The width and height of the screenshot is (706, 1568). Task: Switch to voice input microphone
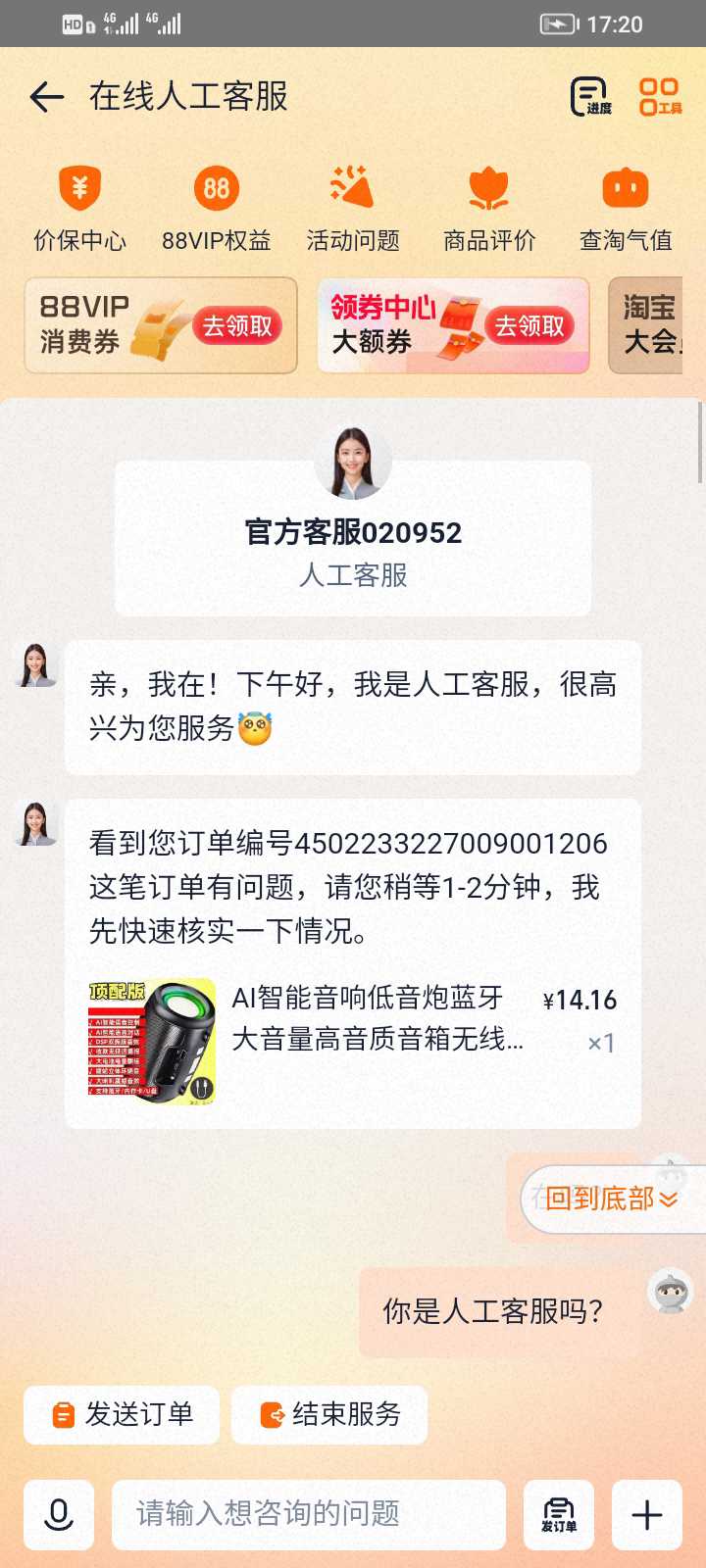coord(59,1514)
